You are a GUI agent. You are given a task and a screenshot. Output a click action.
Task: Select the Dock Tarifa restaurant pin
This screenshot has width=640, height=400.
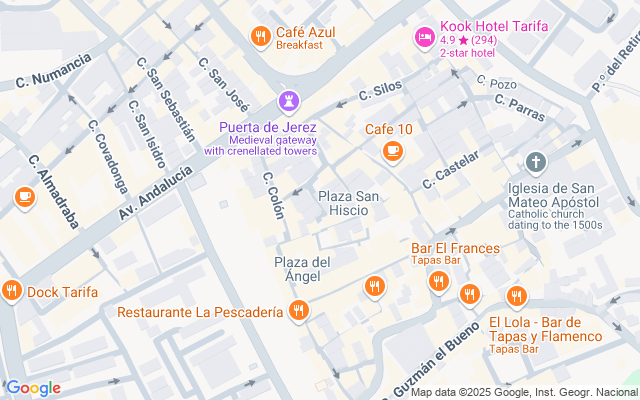pos(12,291)
